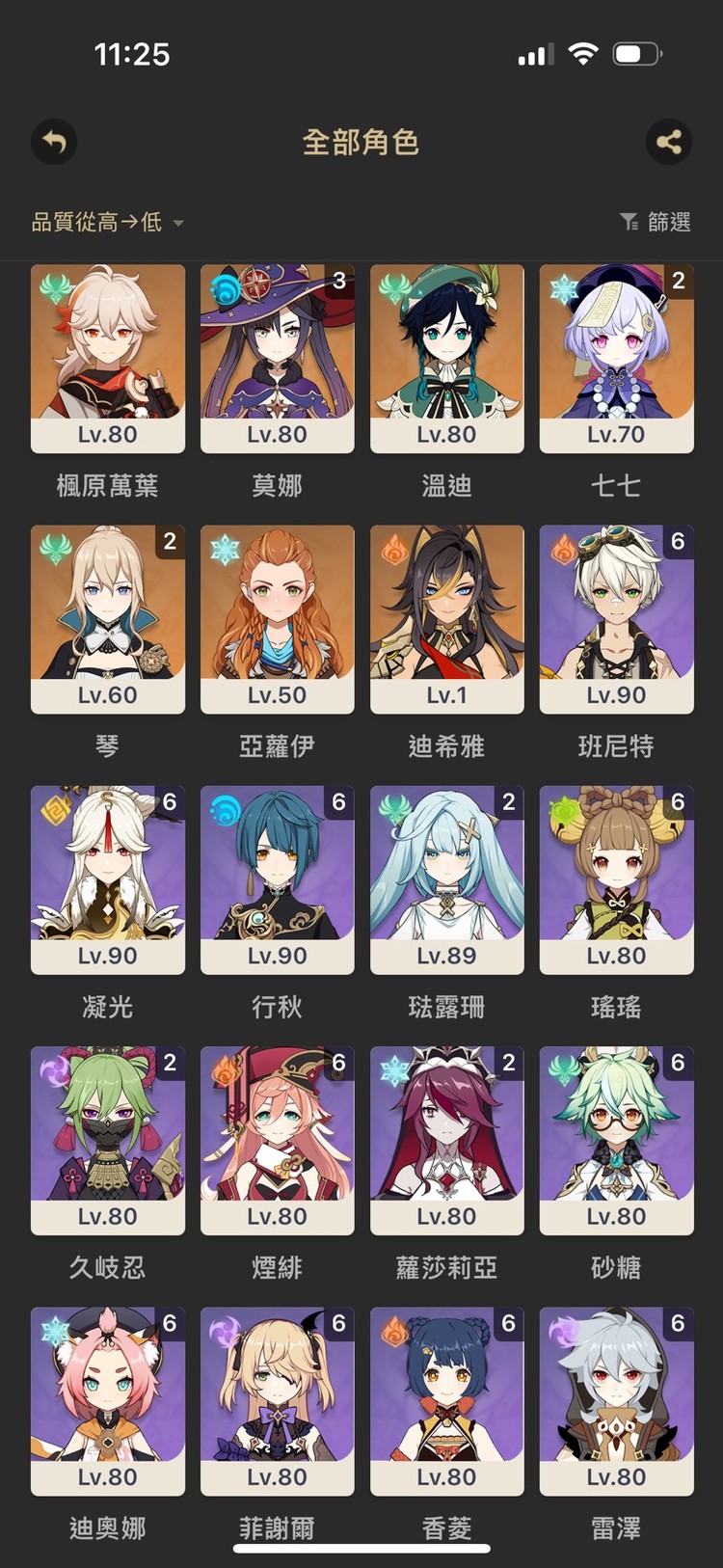View 溫迪 character details
723x1568 pixels.
coord(447,359)
